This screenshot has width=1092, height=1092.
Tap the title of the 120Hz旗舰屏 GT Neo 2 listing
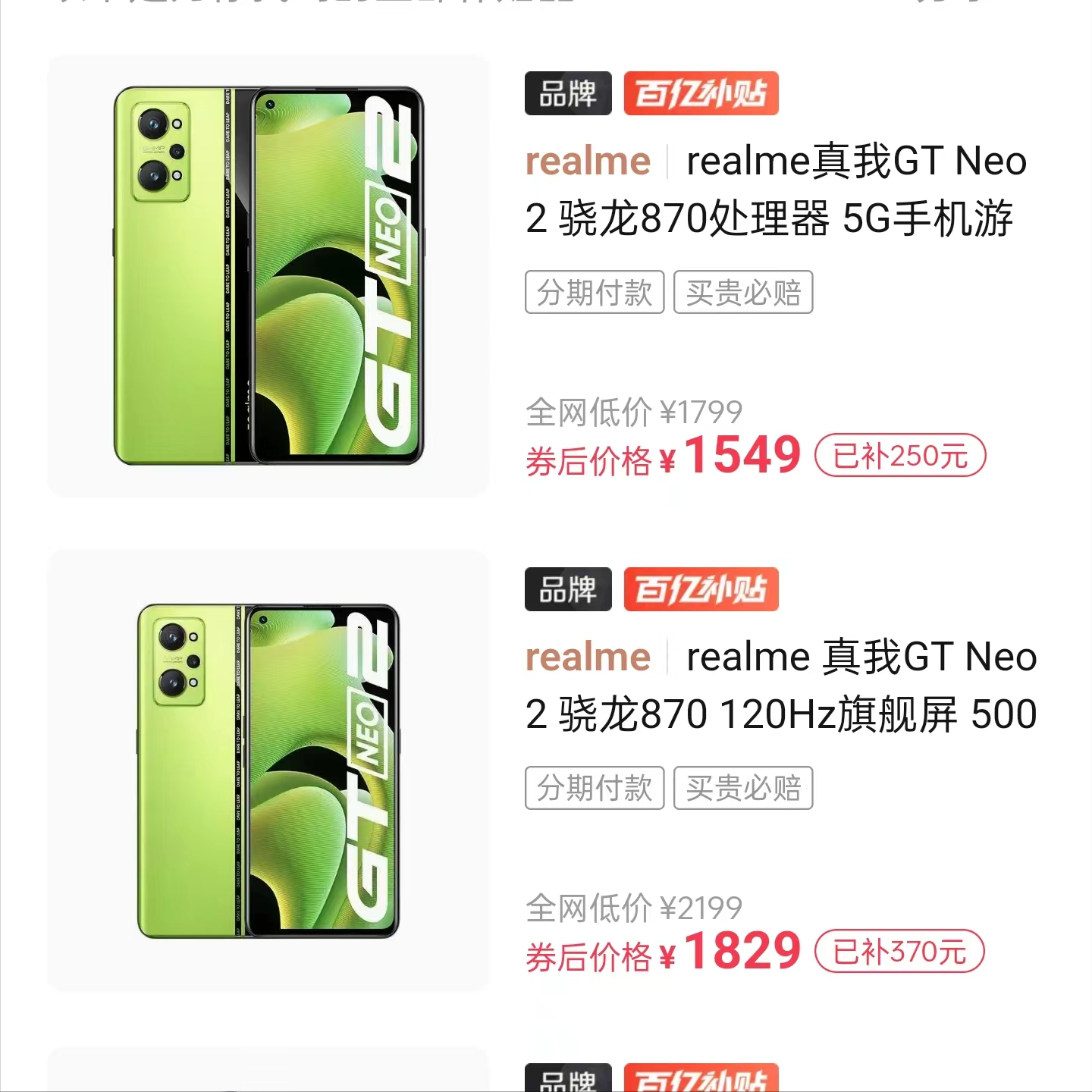click(780, 686)
